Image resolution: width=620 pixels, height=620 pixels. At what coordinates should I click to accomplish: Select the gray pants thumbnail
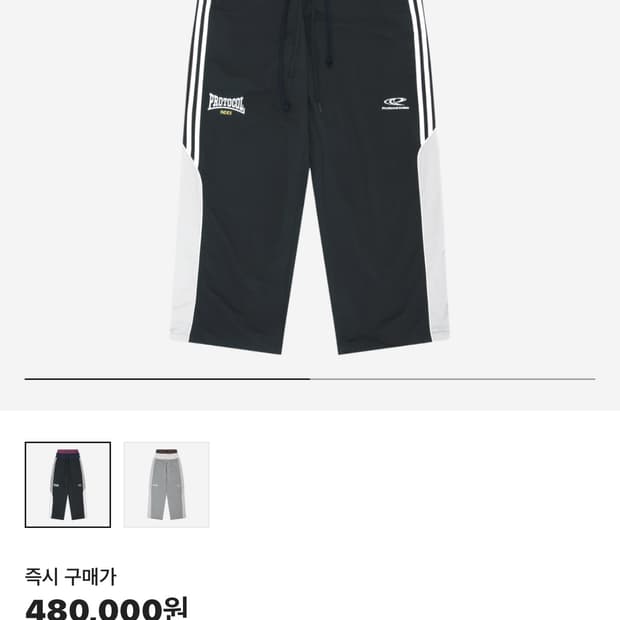166,484
